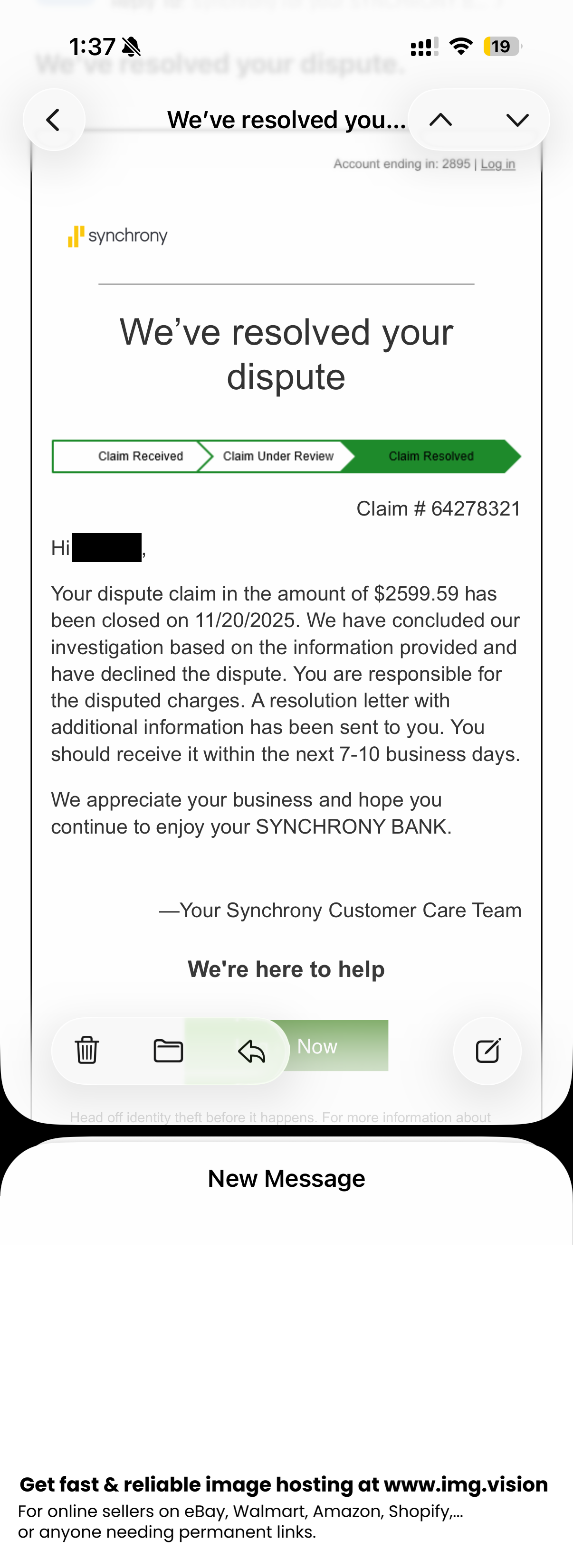Go back to the inbox
573x1568 pixels.
click(x=54, y=120)
